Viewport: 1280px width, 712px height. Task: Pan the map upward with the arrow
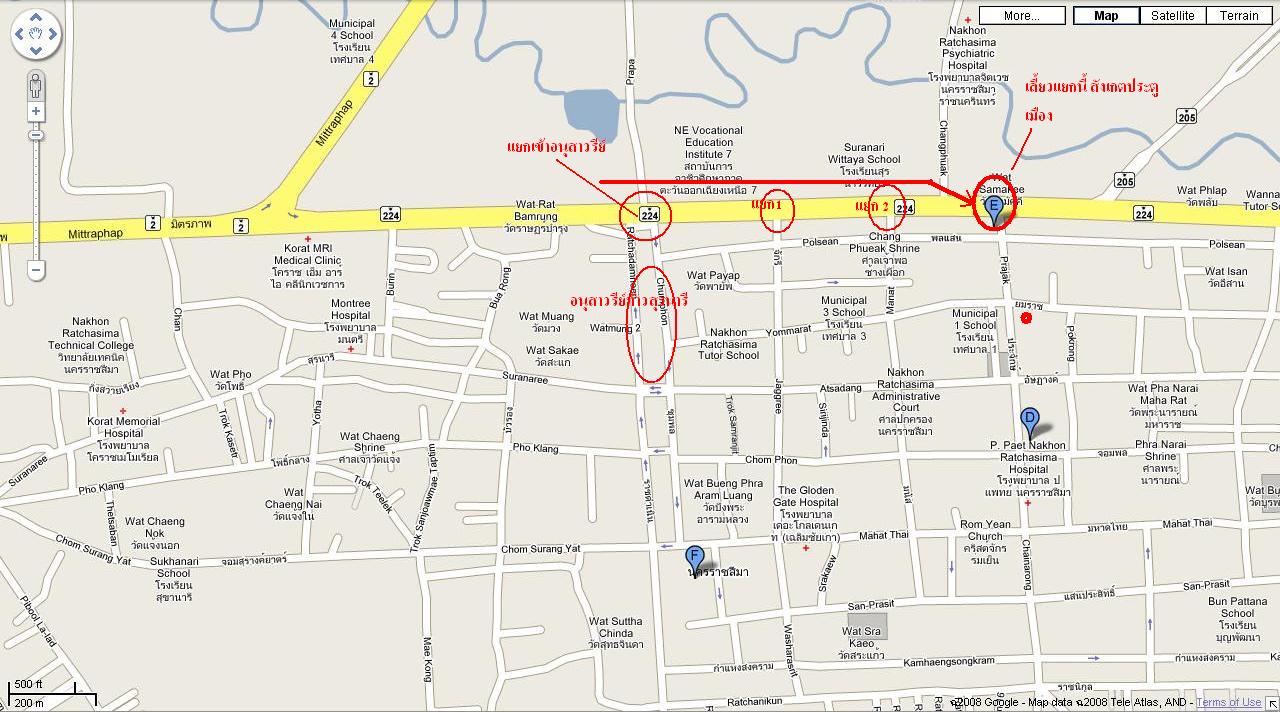tap(36, 18)
